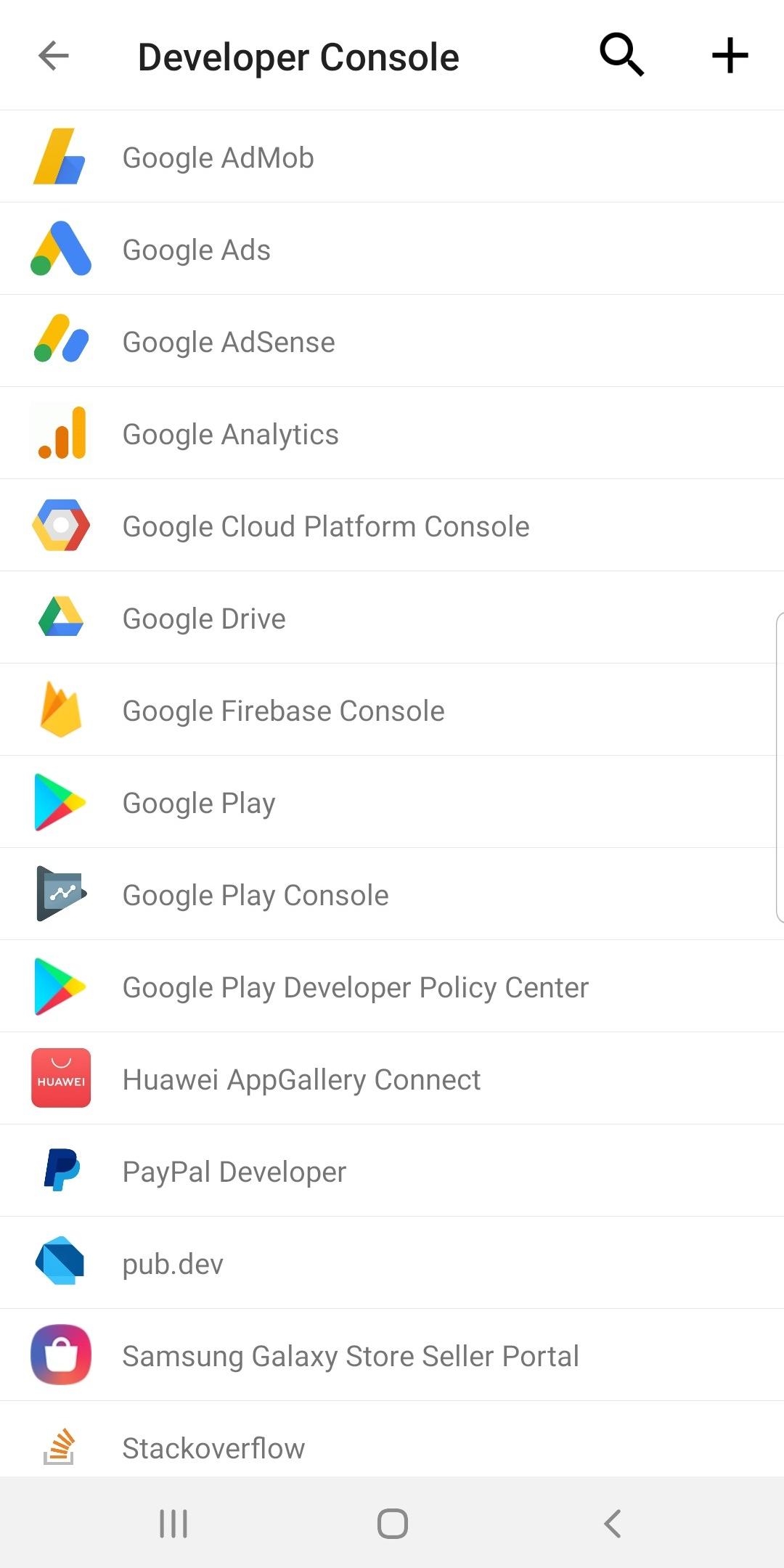Viewport: 784px width, 1568px height.
Task: Select the PayPal Developer icon
Action: [60, 1171]
